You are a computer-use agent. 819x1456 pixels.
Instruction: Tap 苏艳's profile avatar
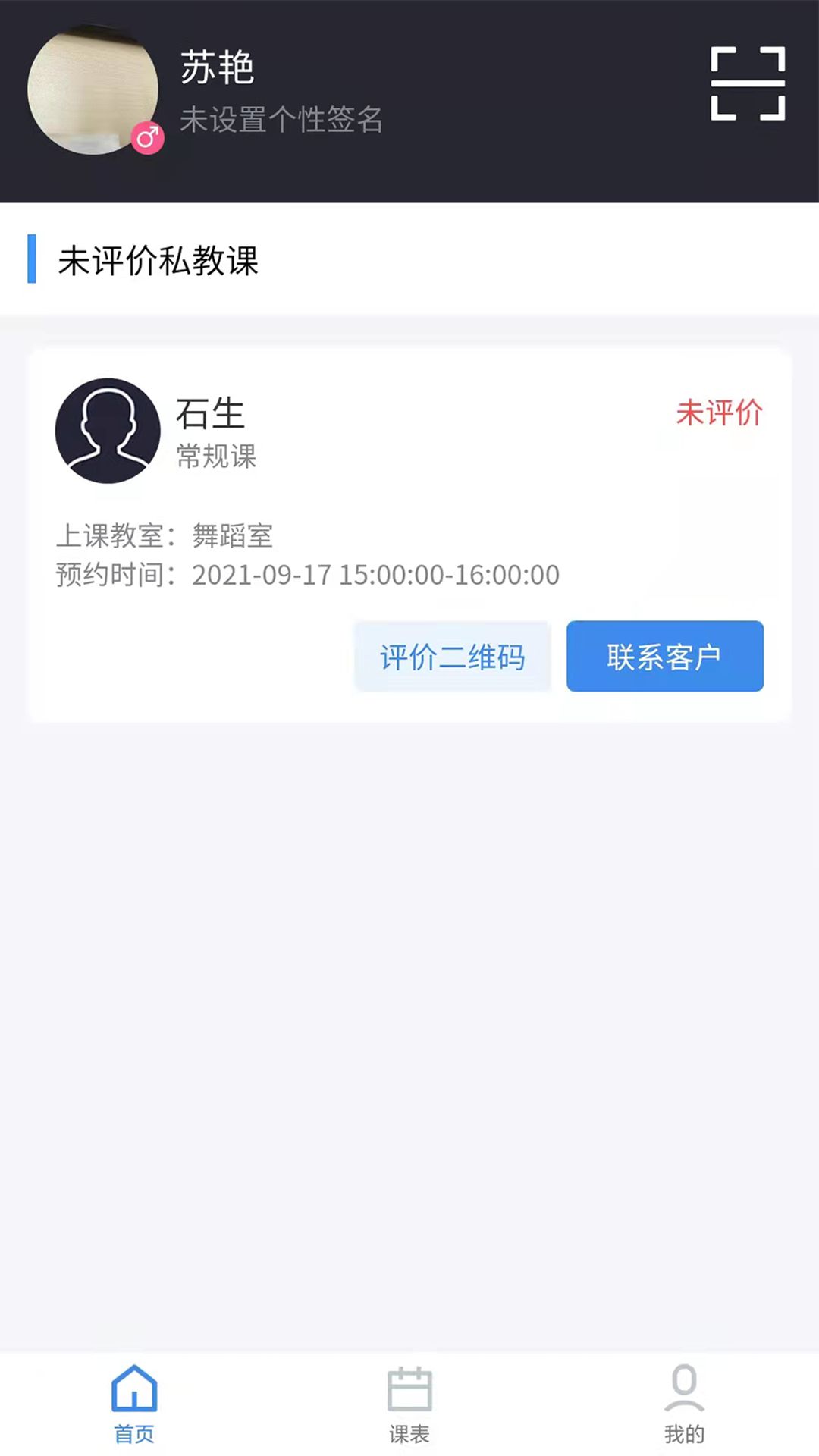pyautogui.click(x=93, y=89)
